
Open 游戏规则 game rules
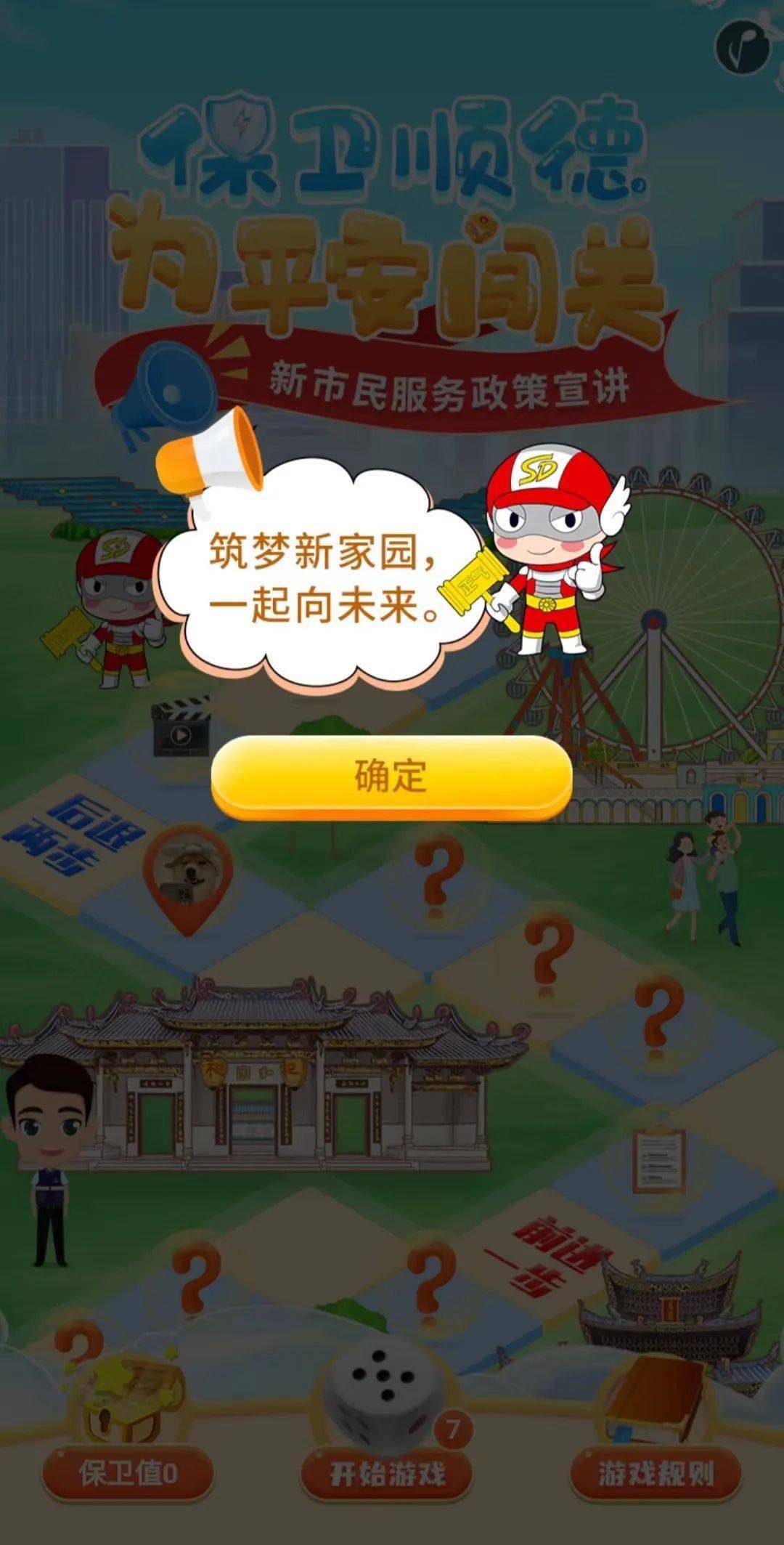pyautogui.click(x=656, y=1474)
